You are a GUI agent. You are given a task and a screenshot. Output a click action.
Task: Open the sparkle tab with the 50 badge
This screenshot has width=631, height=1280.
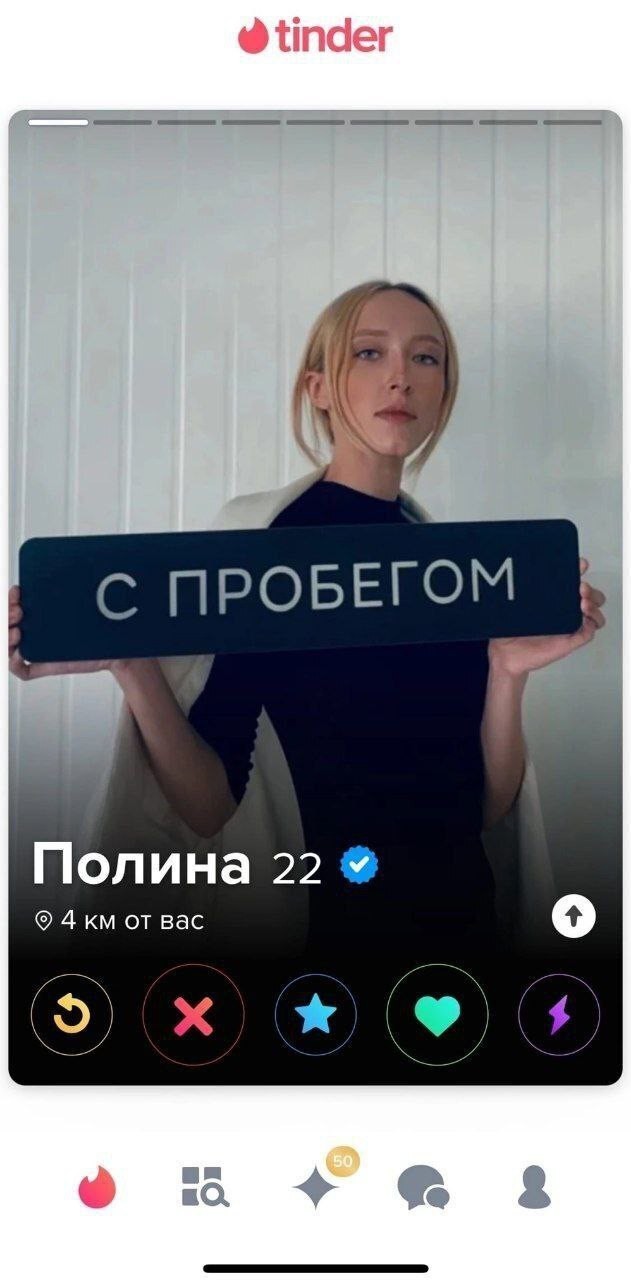(x=319, y=1188)
